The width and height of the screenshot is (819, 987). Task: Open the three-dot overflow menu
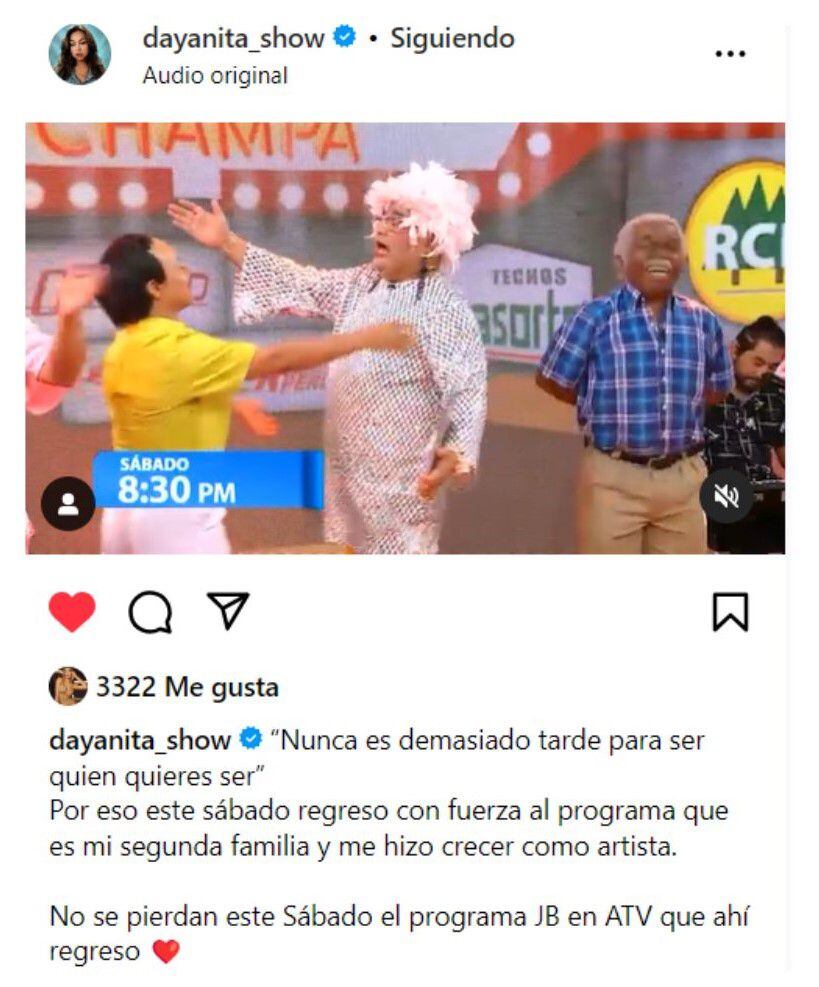pos(730,54)
